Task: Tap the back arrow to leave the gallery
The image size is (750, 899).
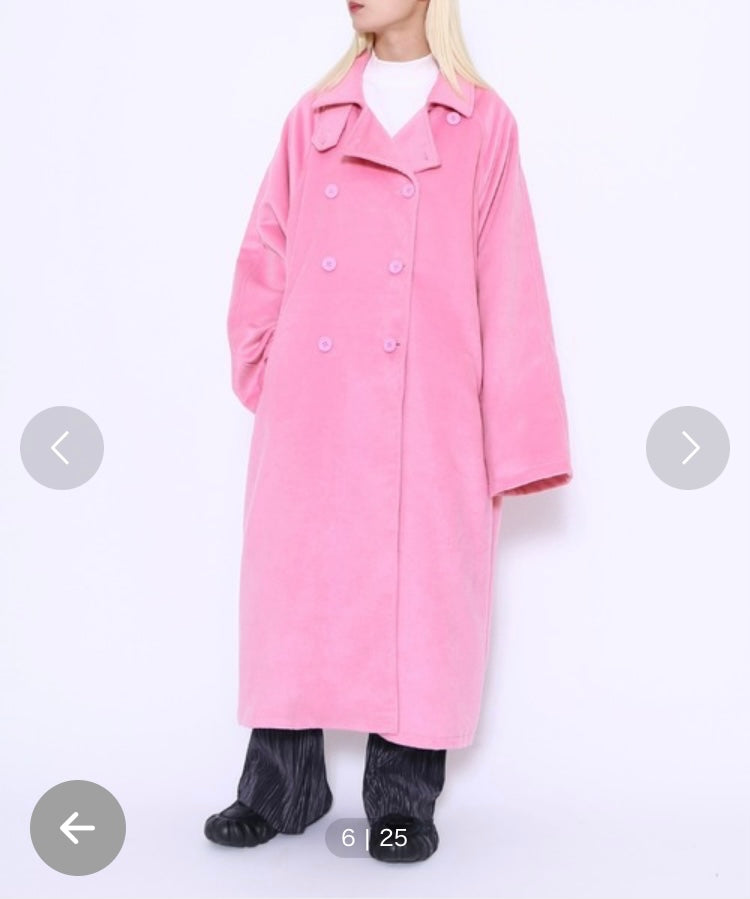Action: pos(78,828)
